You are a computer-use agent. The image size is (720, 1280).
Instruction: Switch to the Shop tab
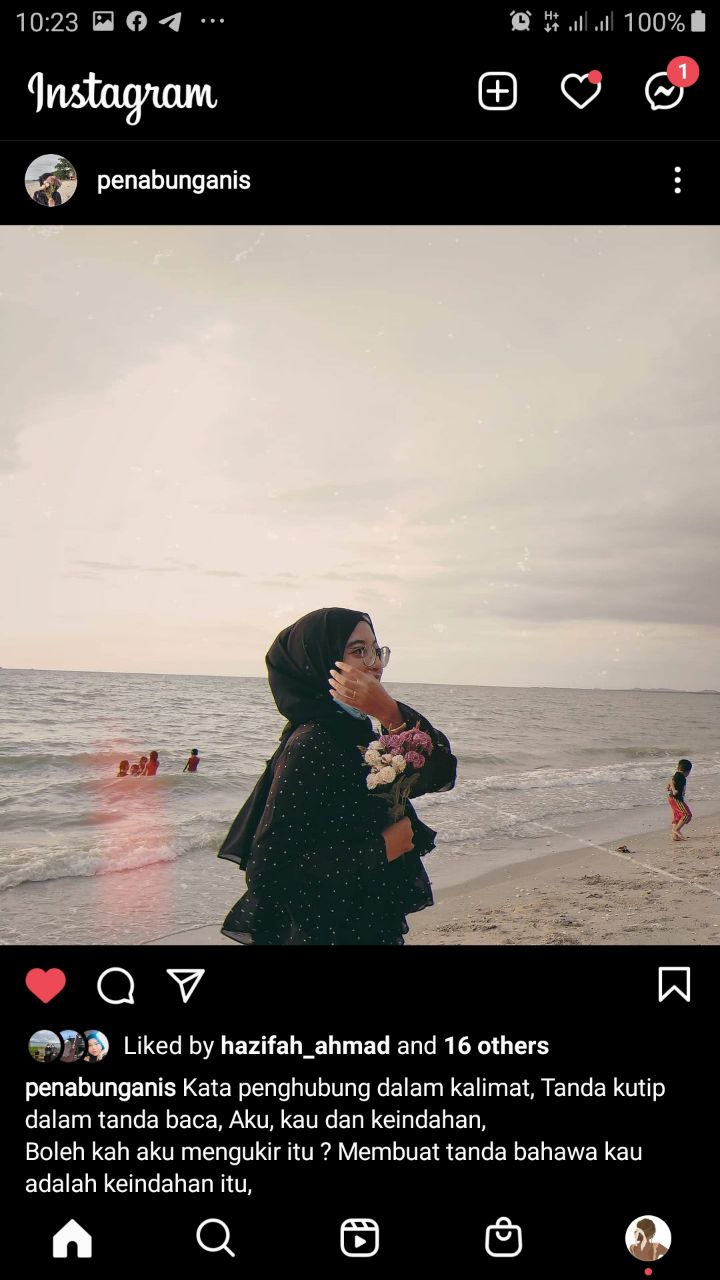(x=503, y=1238)
